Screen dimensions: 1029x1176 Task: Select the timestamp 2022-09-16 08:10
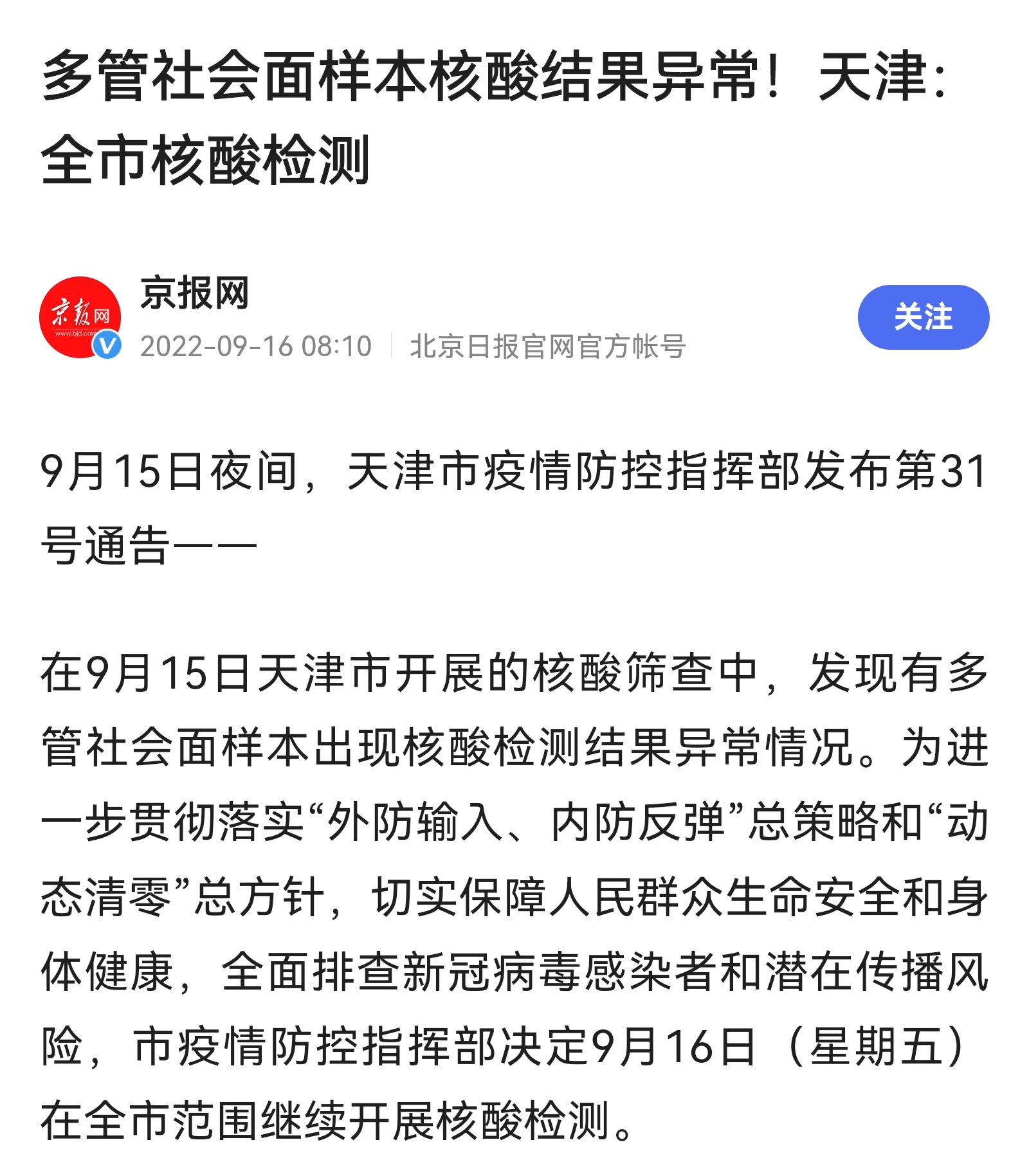[x=254, y=346]
